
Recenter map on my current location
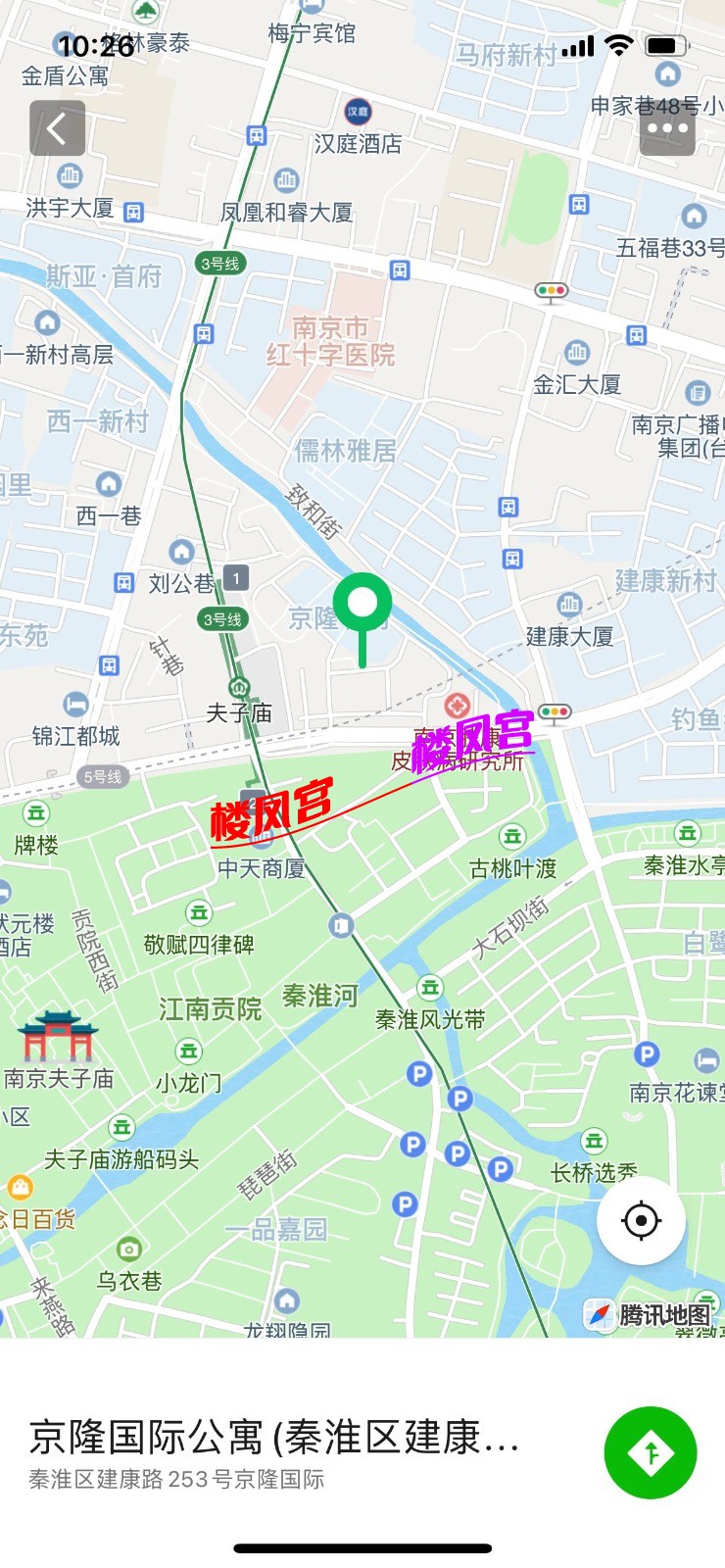tap(641, 1220)
